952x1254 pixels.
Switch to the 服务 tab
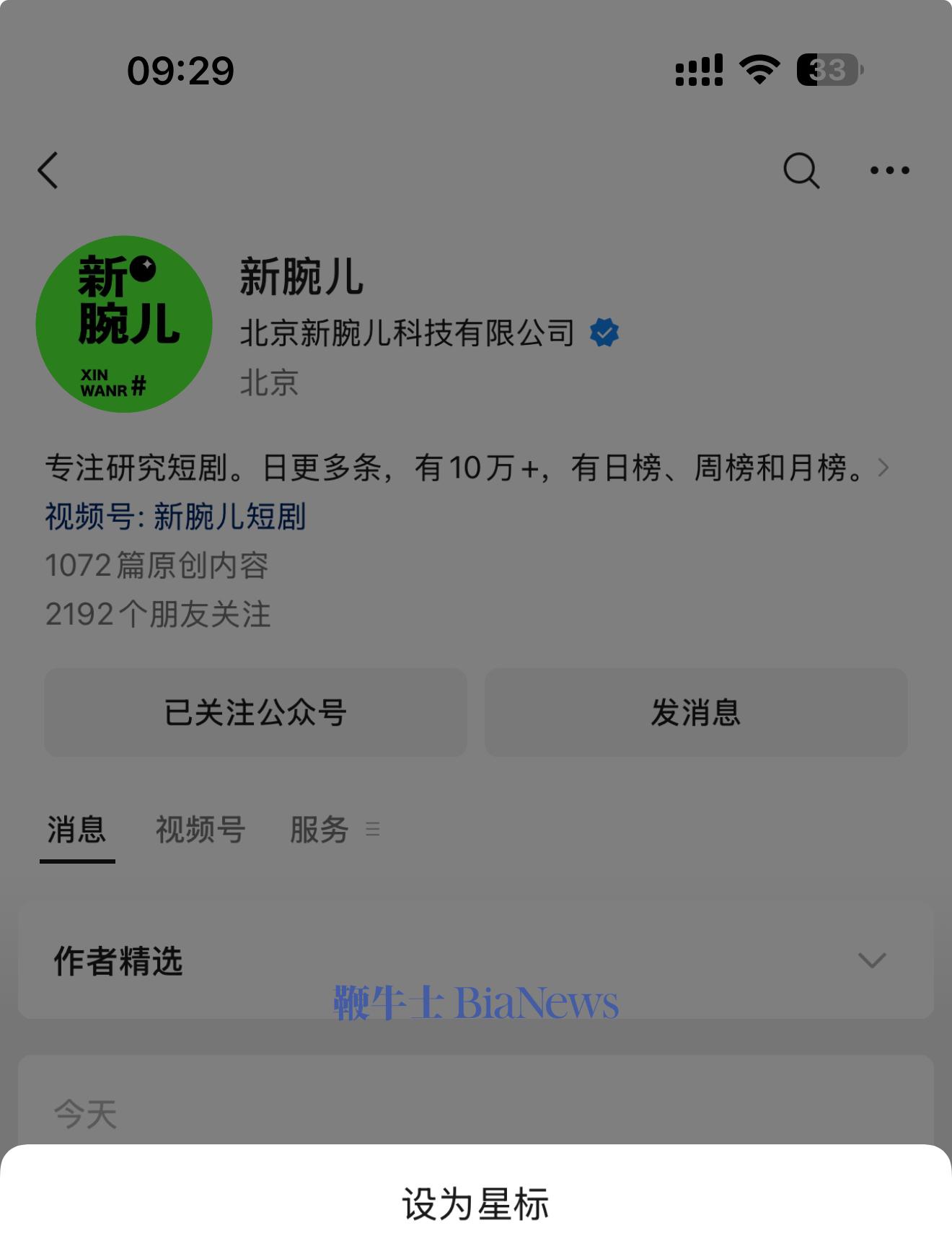coord(319,830)
